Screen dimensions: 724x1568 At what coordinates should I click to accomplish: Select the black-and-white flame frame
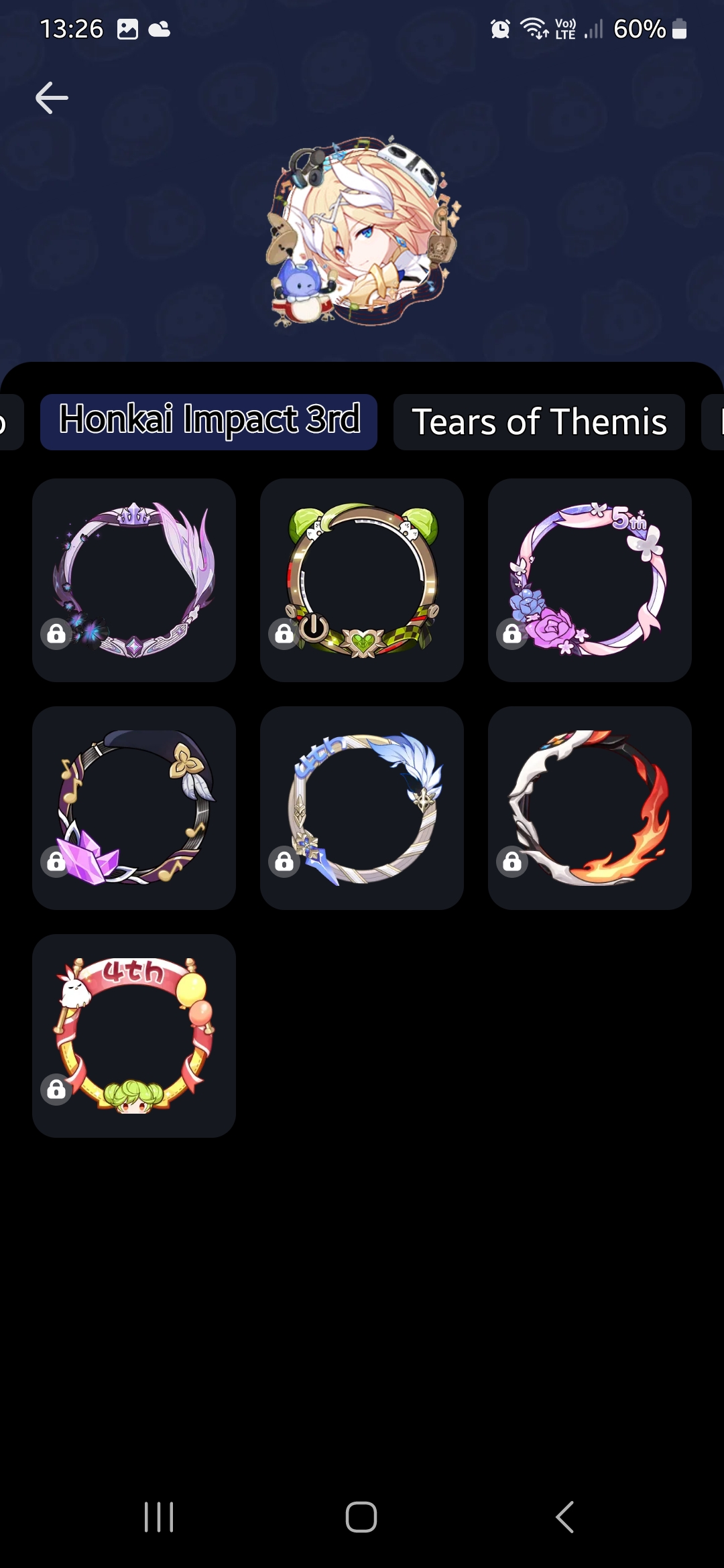tap(589, 809)
